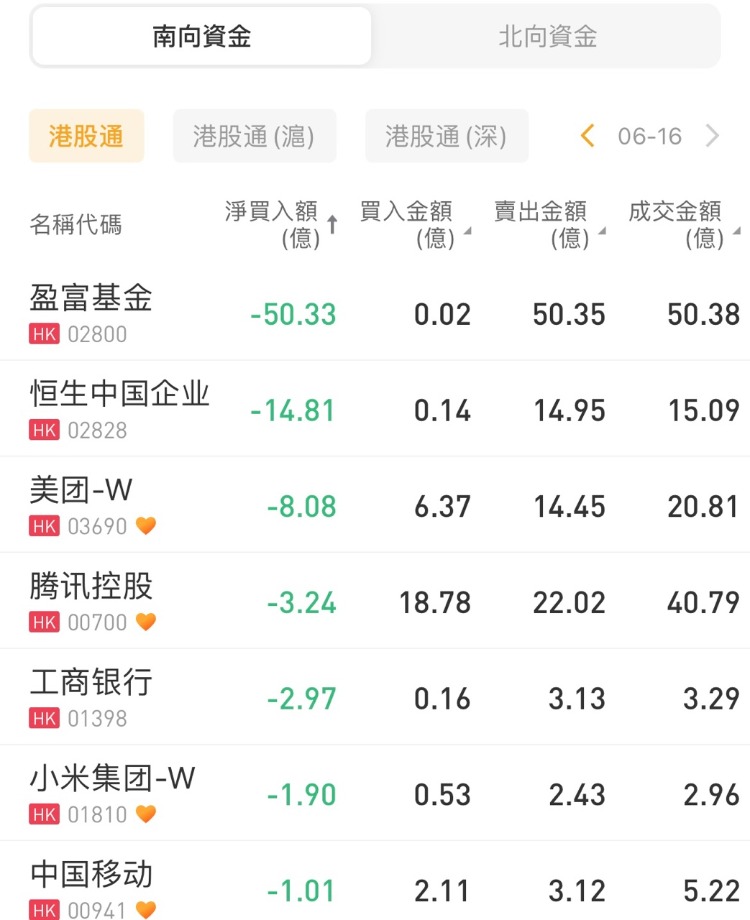Go to the previous date arrow
This screenshot has height=920, width=750.
[x=588, y=136]
